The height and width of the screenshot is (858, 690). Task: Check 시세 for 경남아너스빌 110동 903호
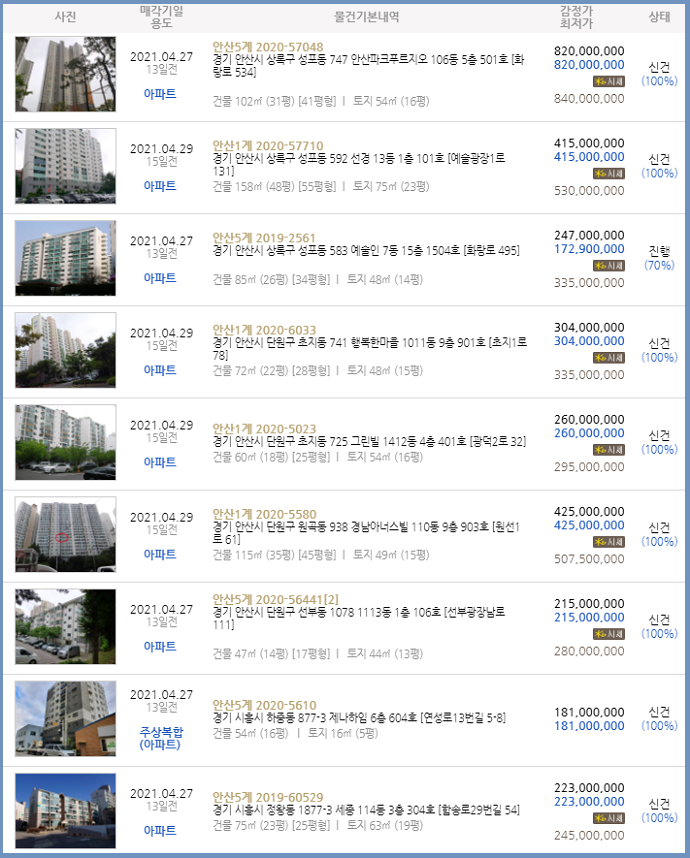608,542
